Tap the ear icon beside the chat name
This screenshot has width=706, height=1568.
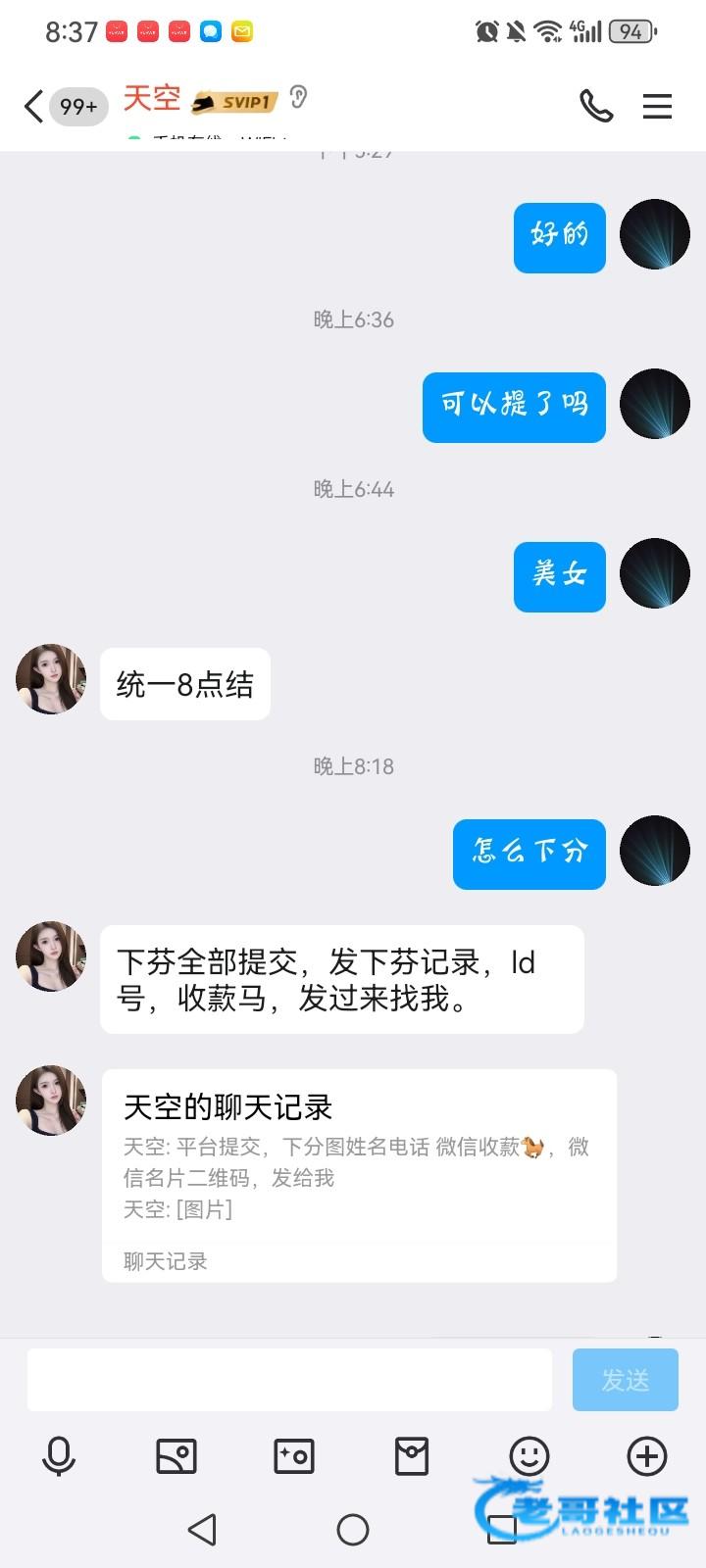pos(299,97)
